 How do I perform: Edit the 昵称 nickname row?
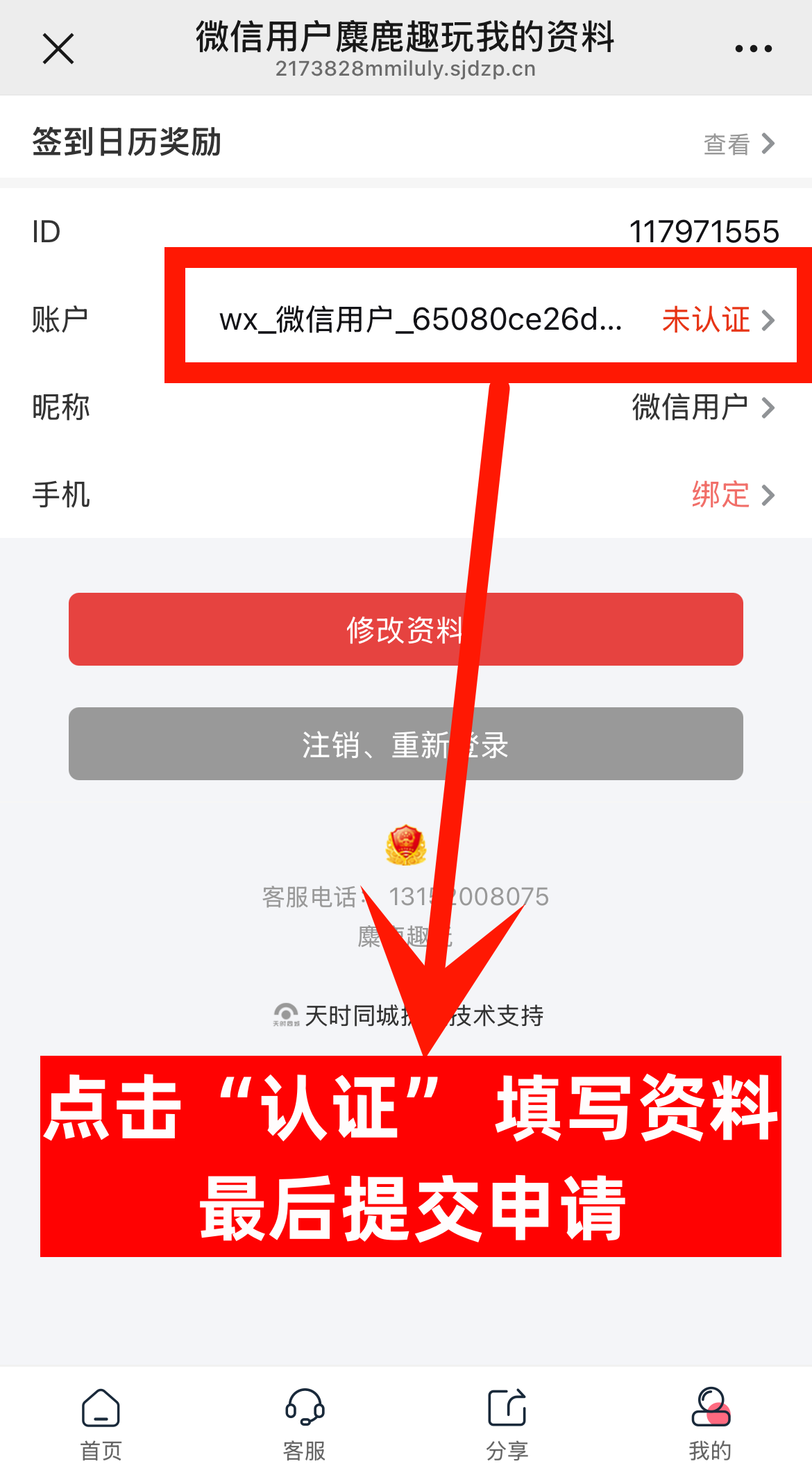tap(701, 407)
